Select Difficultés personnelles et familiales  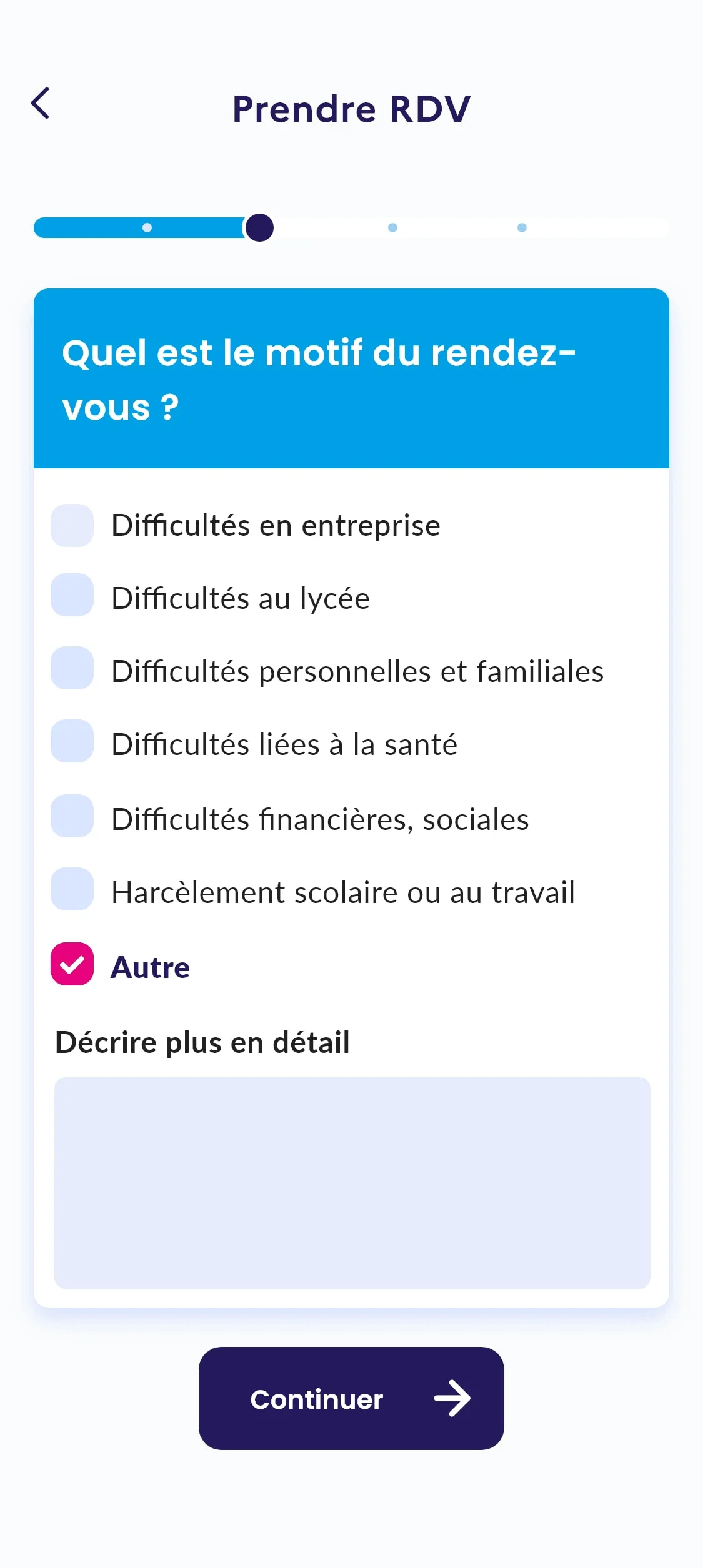click(72, 671)
